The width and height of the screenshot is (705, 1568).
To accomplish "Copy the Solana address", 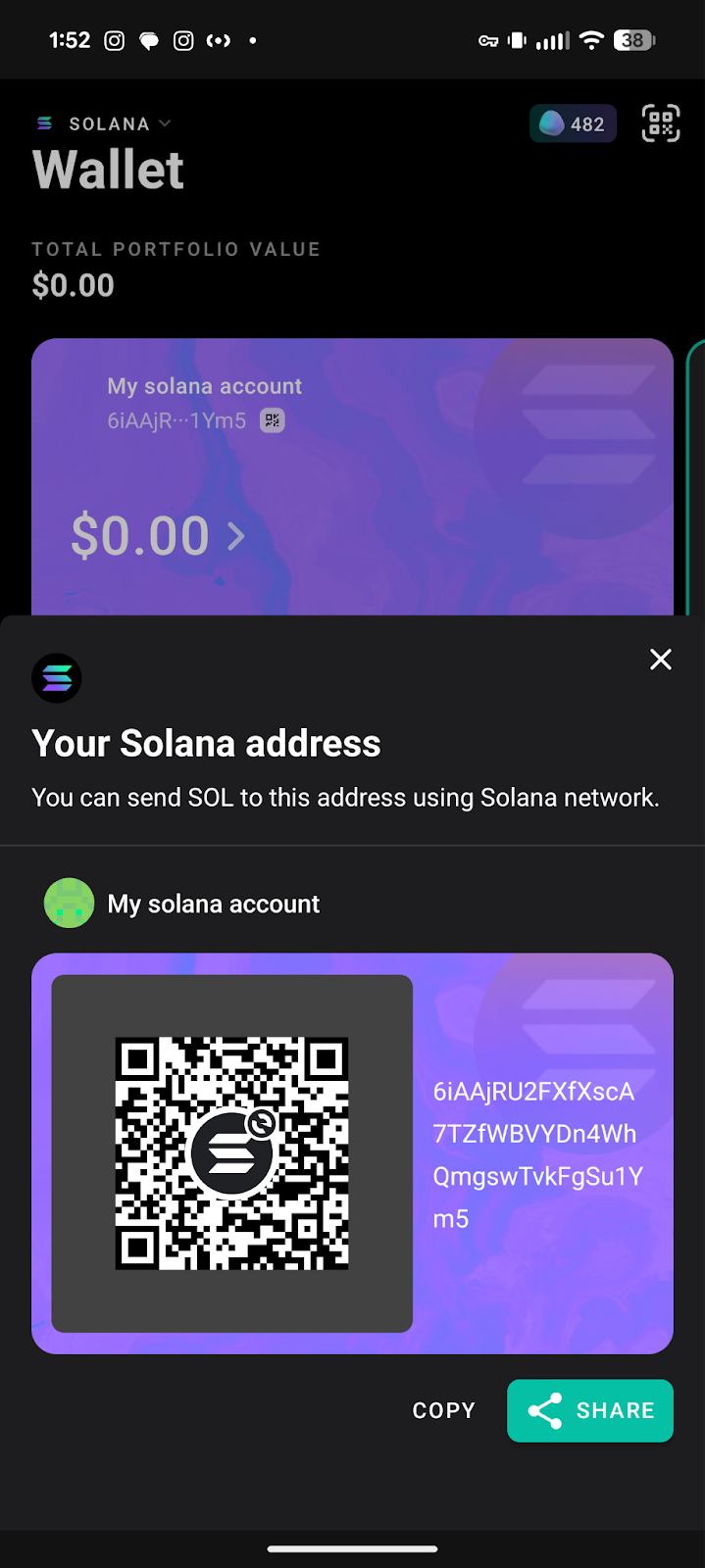I will [443, 1410].
